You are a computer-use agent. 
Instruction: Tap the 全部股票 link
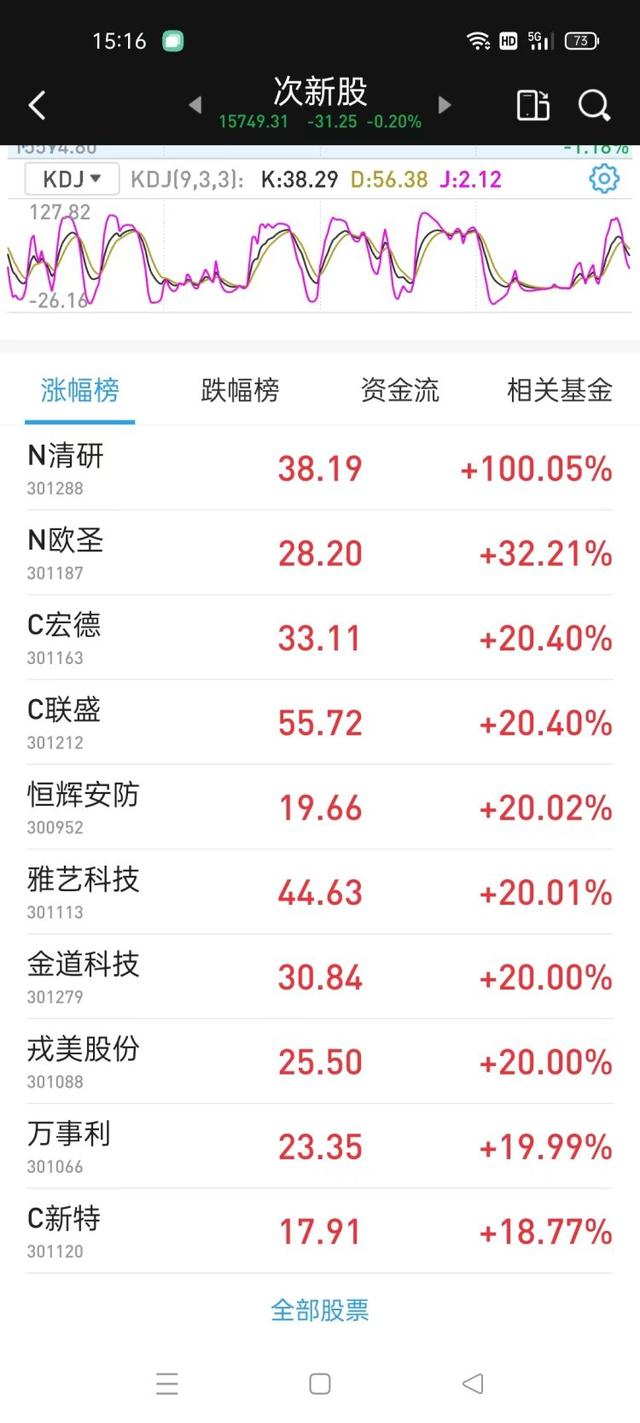[320, 1310]
